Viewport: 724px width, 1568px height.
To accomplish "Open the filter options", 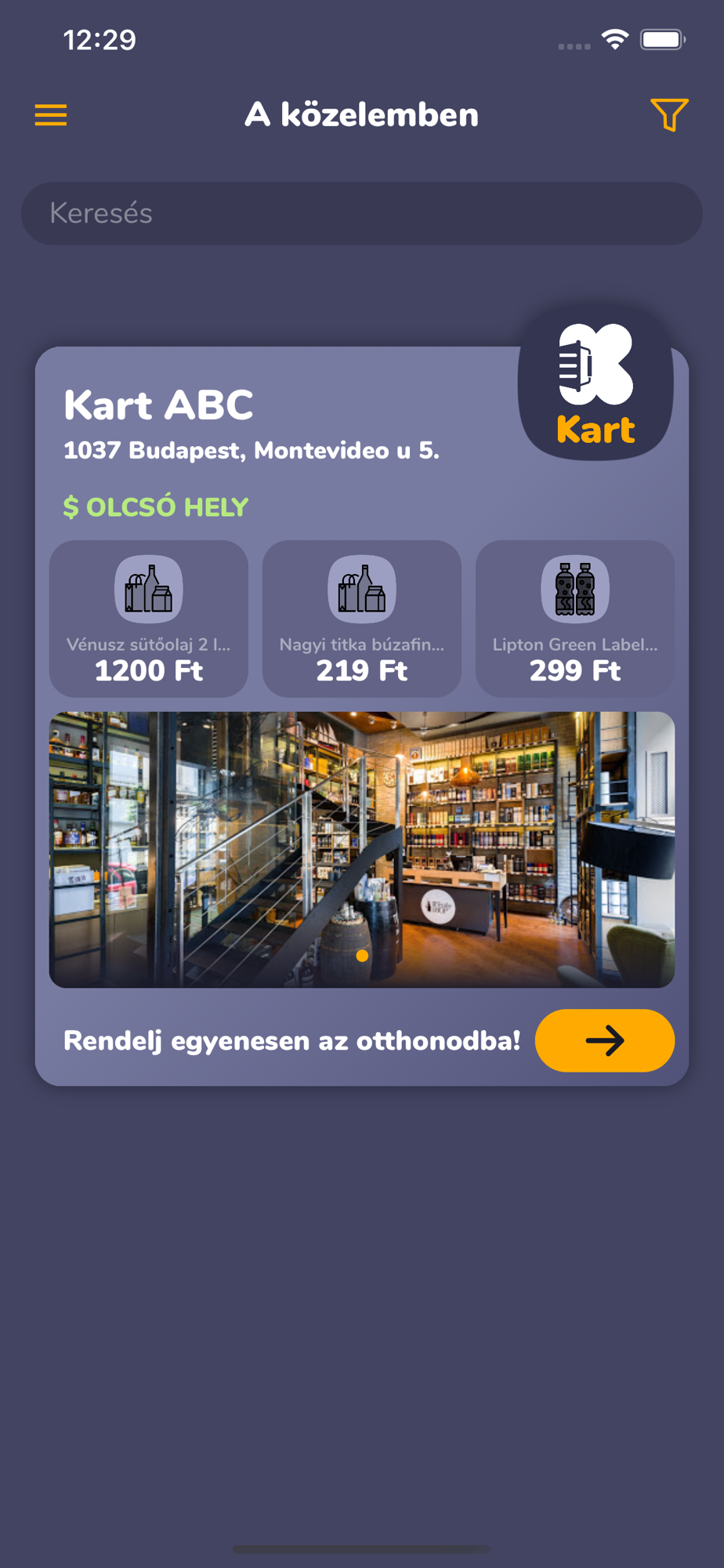I will (x=669, y=115).
